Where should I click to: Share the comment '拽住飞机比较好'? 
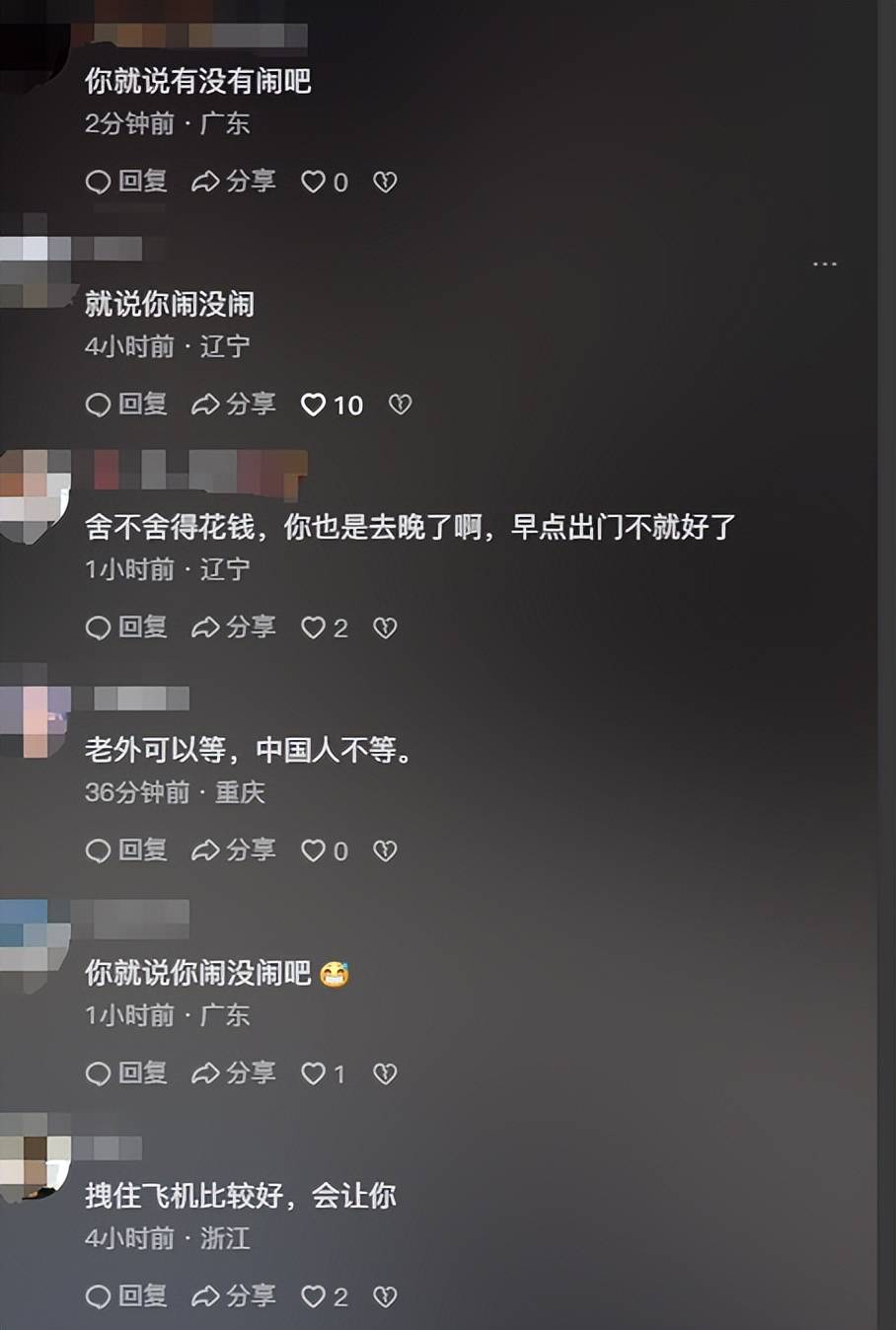coord(234,1296)
